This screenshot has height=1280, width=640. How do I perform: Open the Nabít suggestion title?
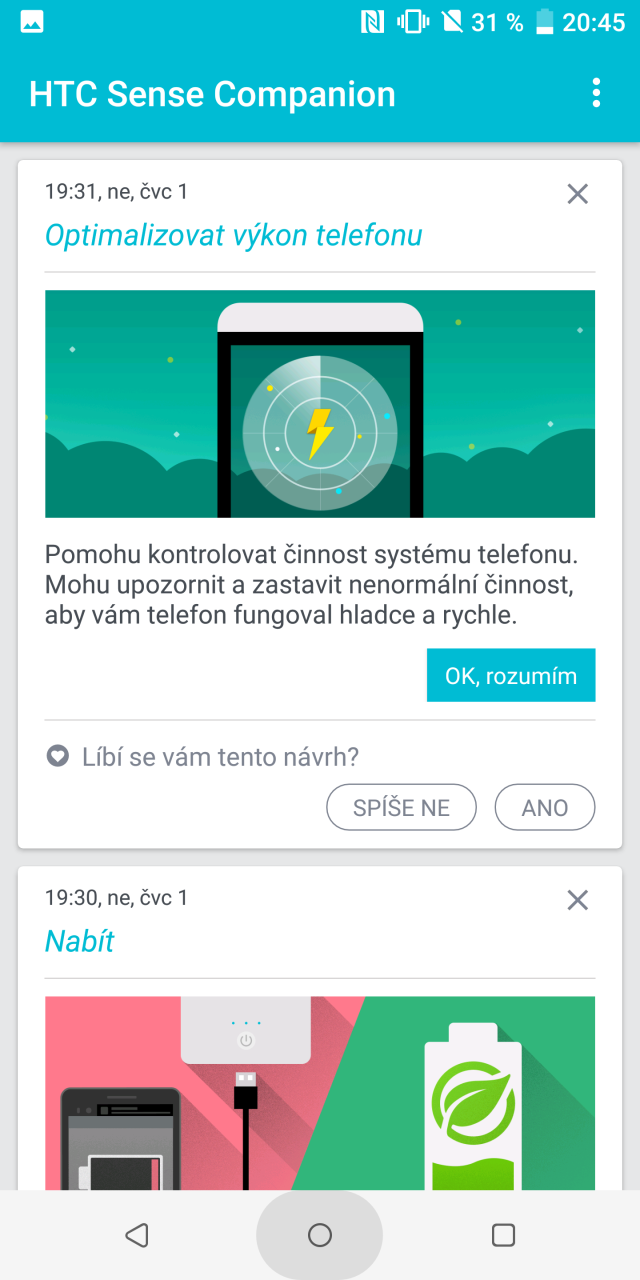pyautogui.click(x=80, y=941)
